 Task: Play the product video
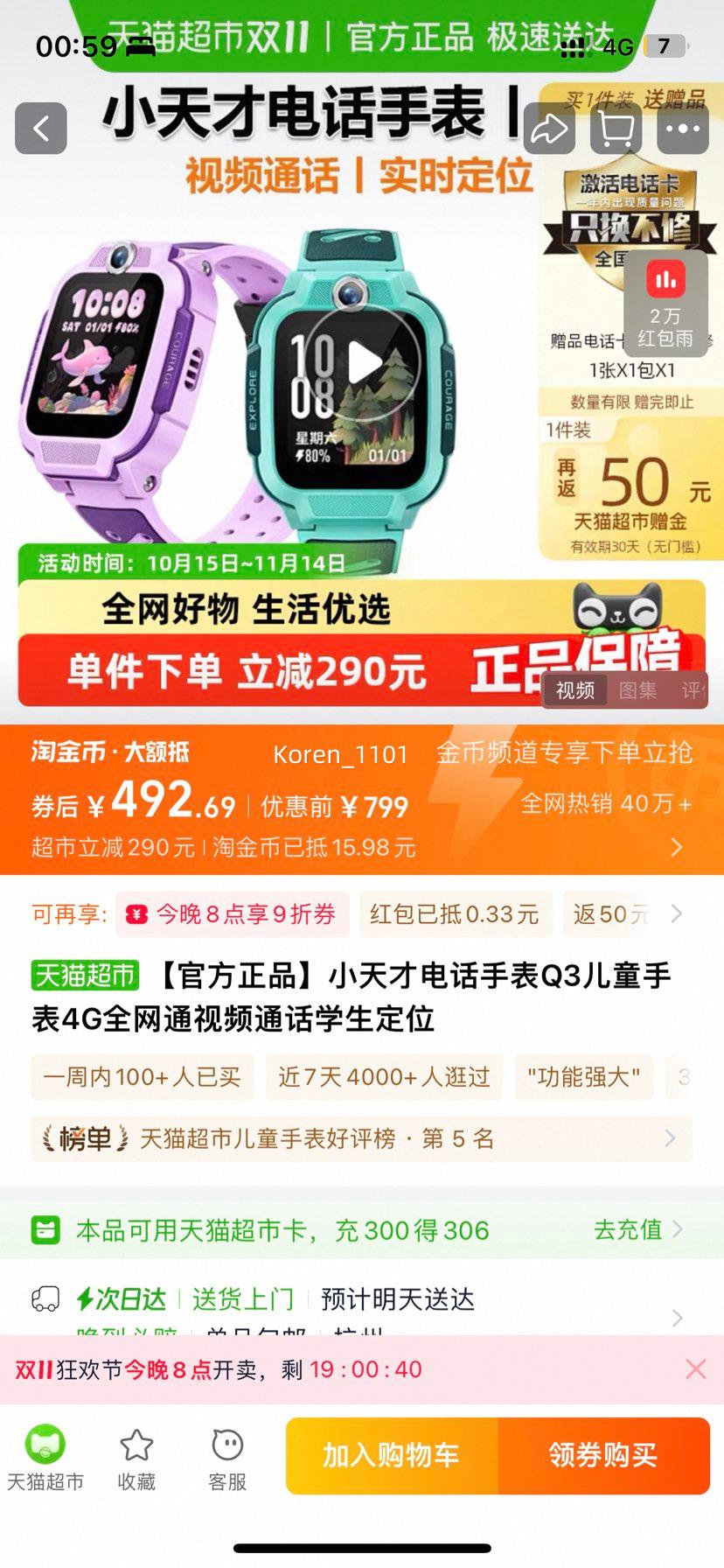(x=362, y=363)
